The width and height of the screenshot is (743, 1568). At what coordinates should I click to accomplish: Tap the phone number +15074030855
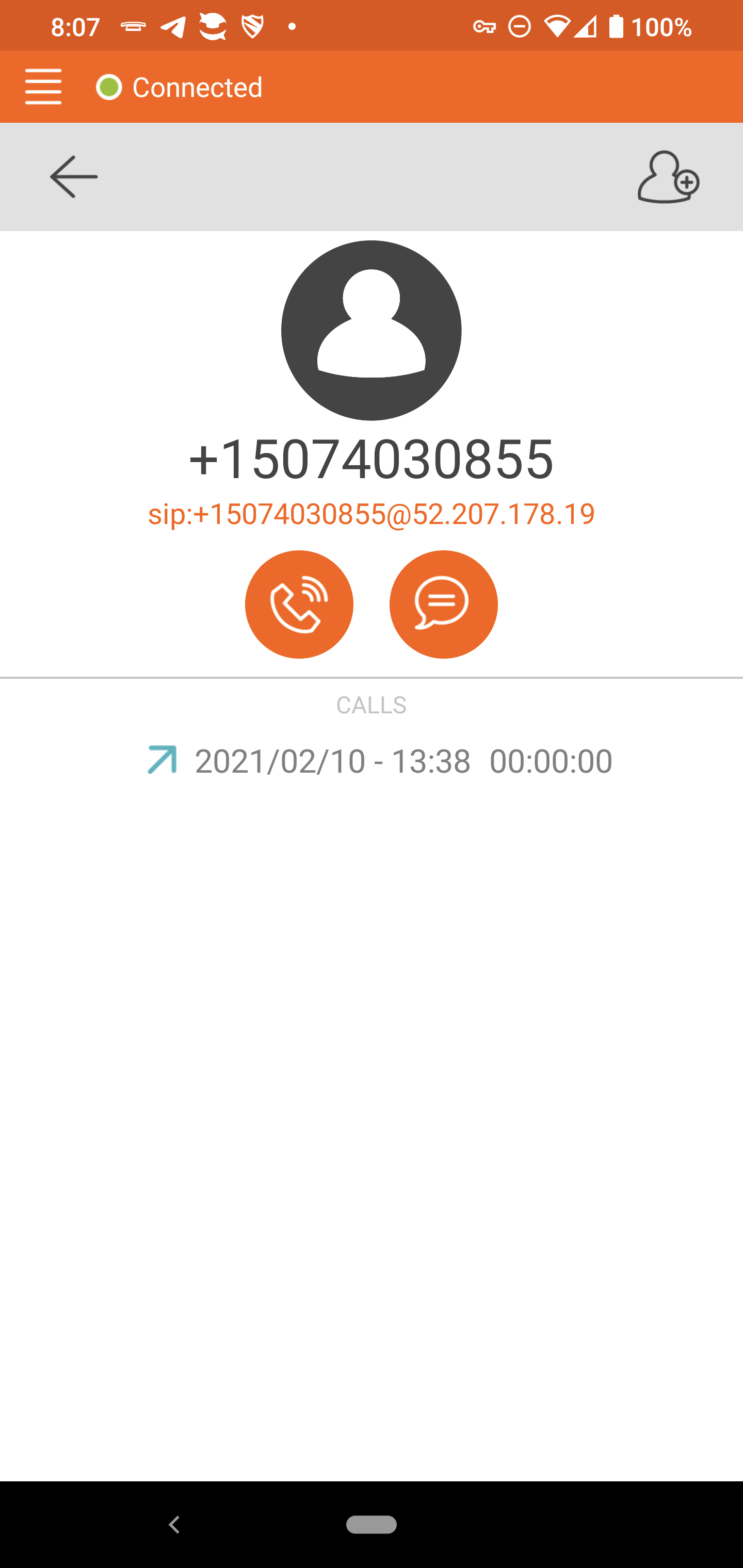pyautogui.click(x=372, y=461)
